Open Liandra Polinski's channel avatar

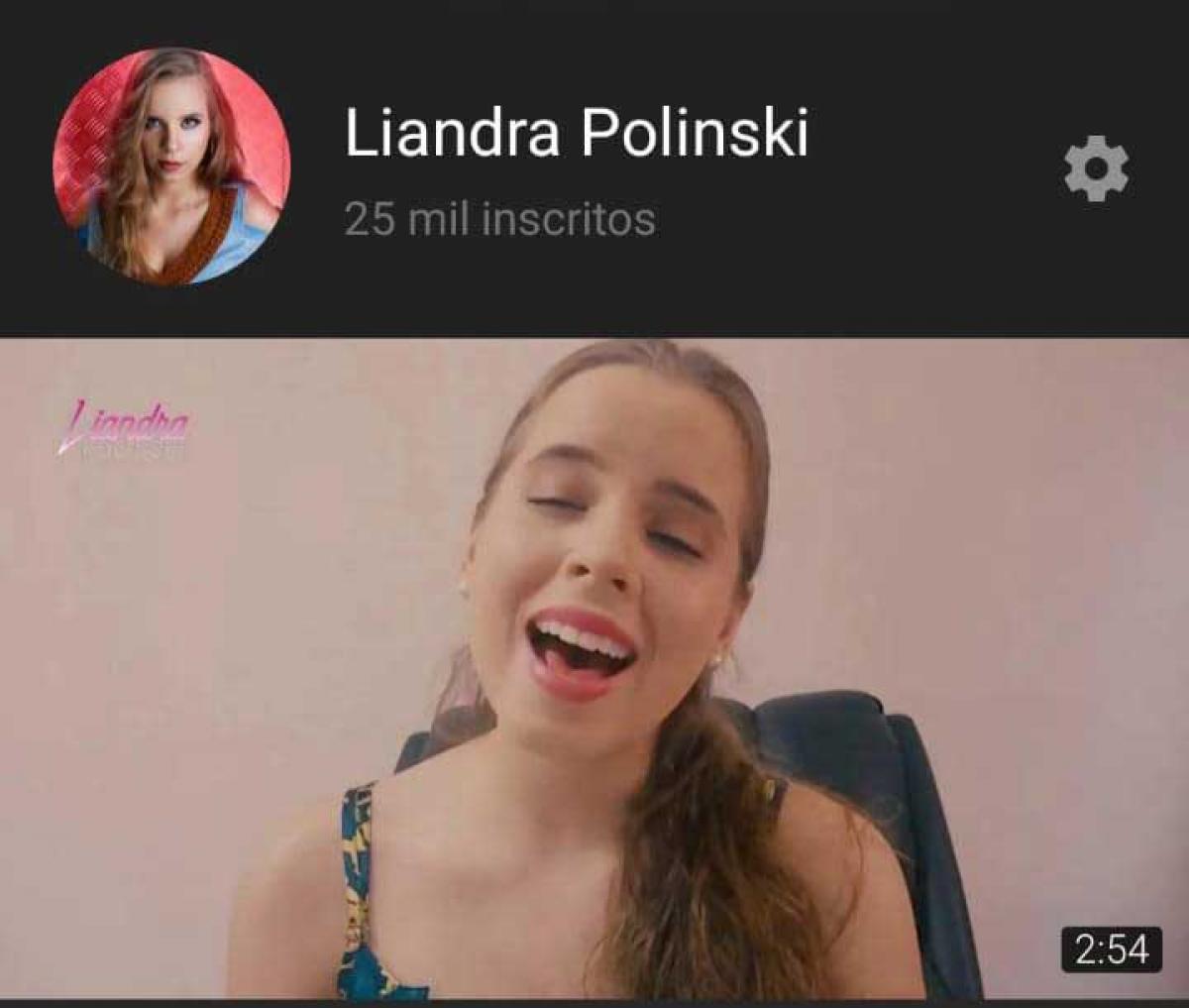pos(171,167)
